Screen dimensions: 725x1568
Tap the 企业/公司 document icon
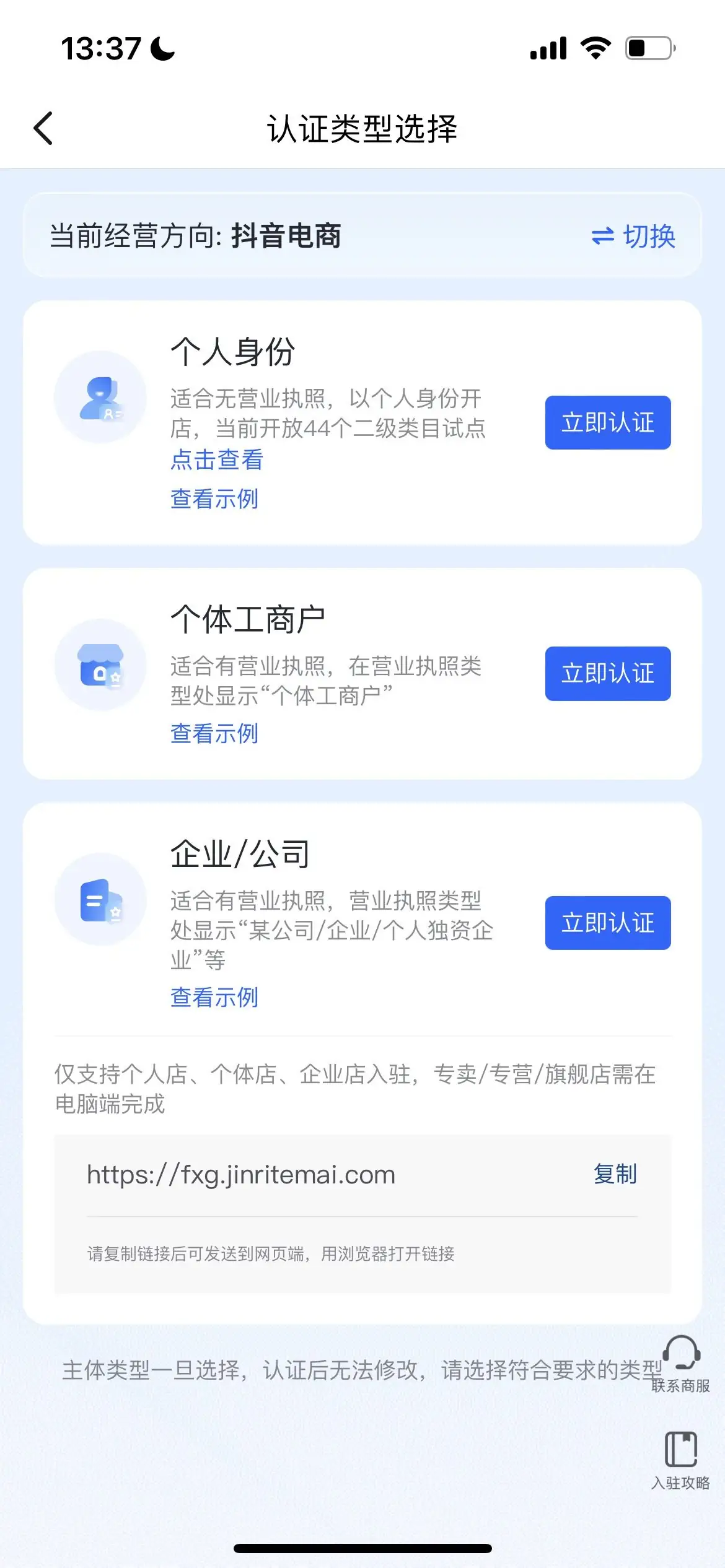(100, 903)
